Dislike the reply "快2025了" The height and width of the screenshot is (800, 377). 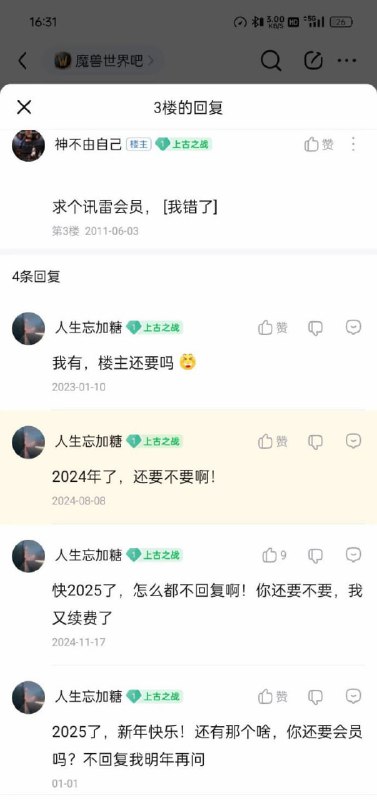click(x=315, y=556)
